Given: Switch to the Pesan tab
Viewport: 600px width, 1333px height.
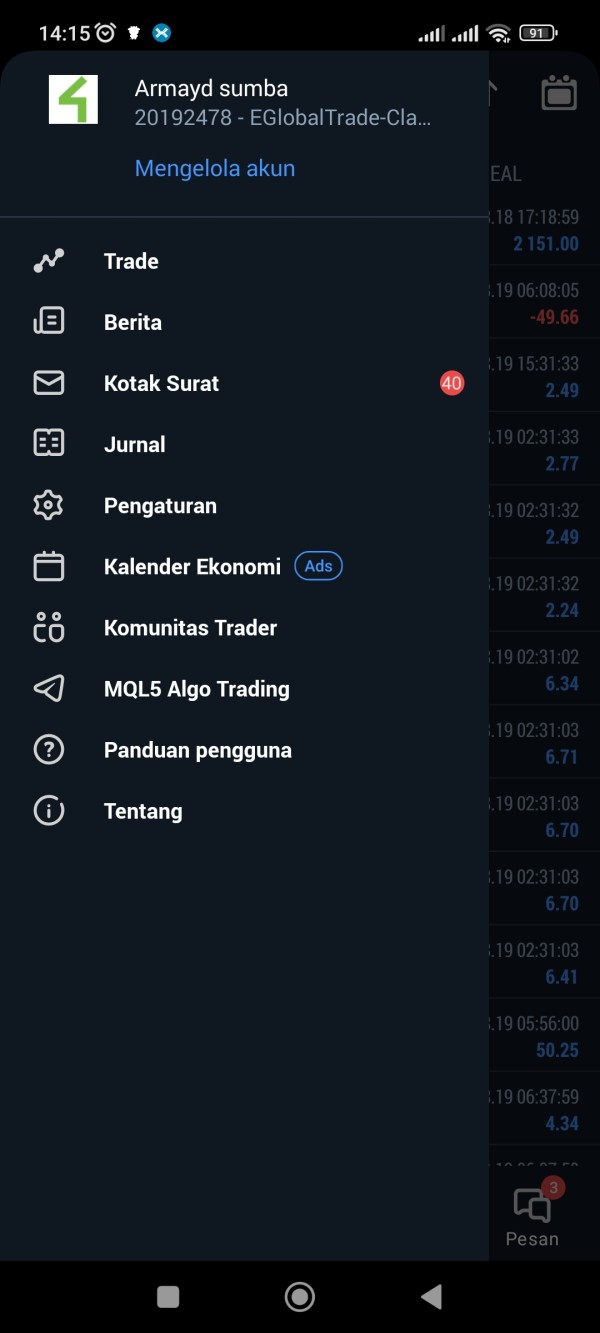Looking at the screenshot, I should 533,1215.
